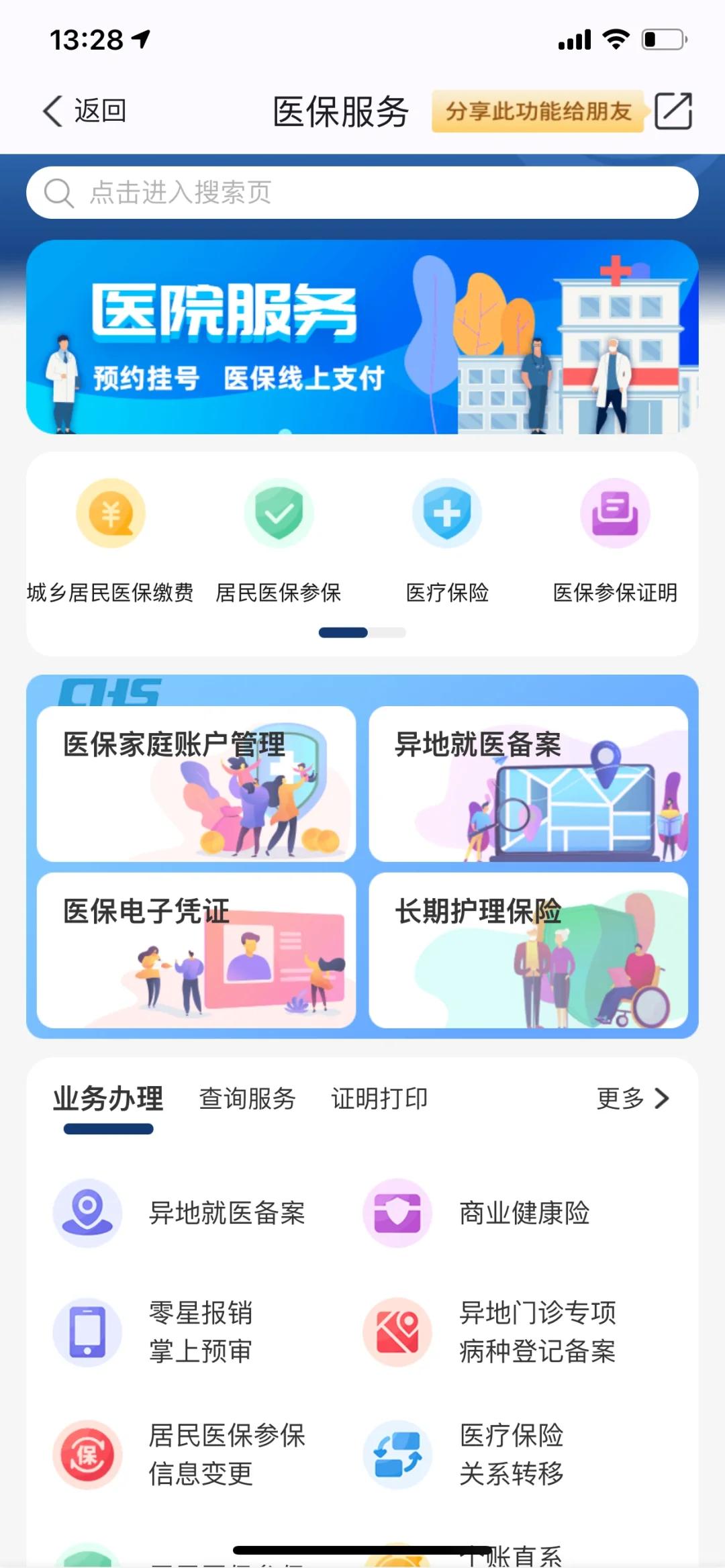
Task: Open 居民医保参保 via the green checkmark icon
Action: [x=279, y=512]
